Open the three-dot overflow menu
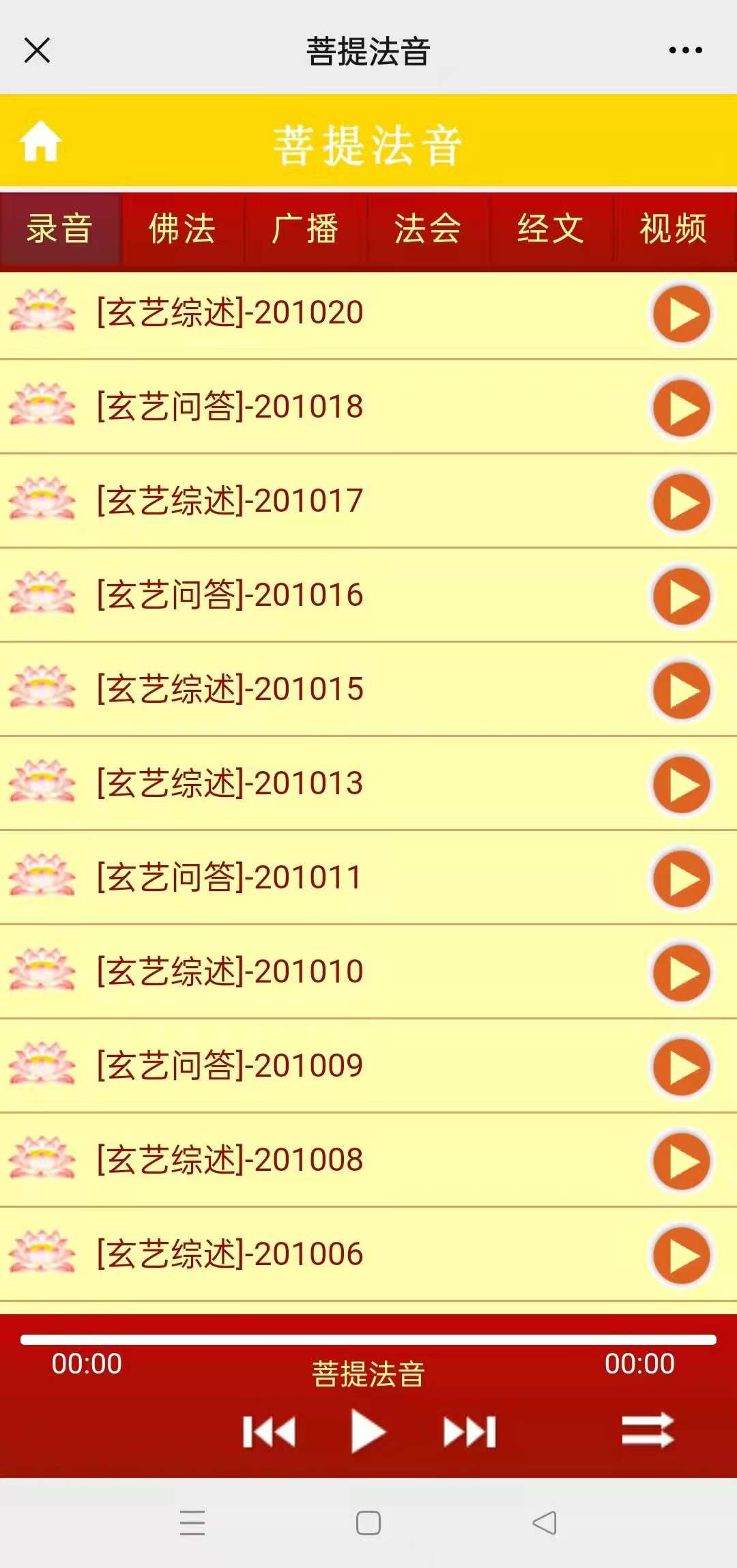 pos(685,50)
